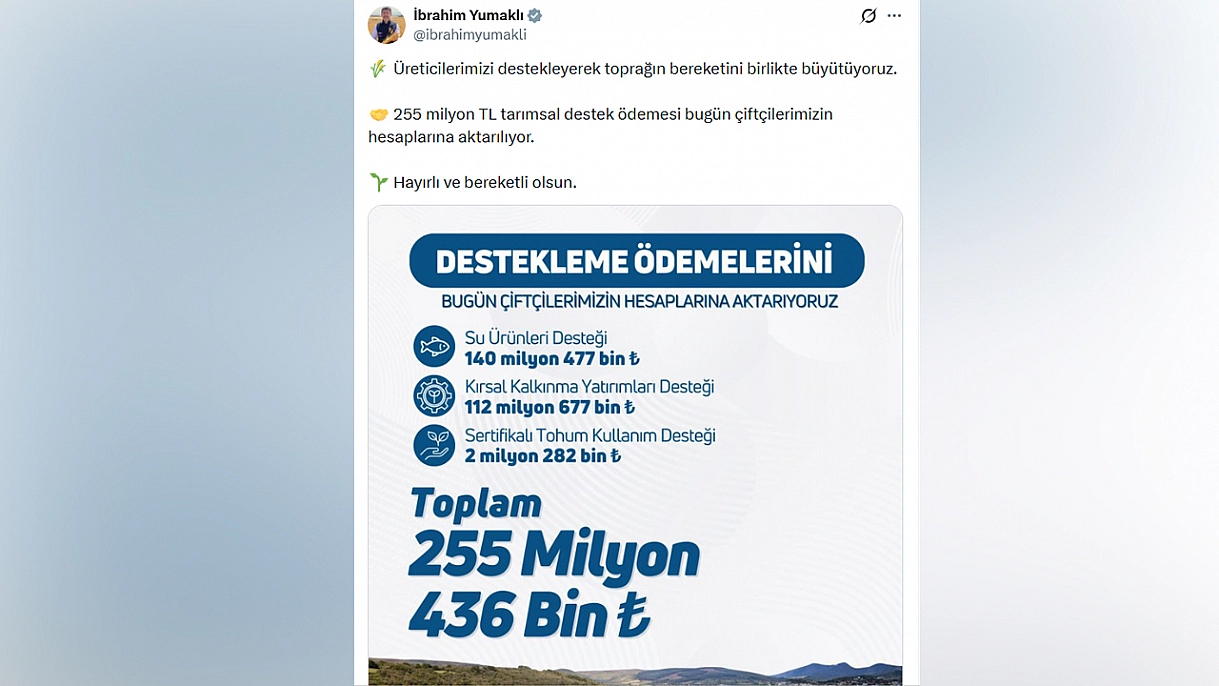Open the Grok explain icon
The height and width of the screenshot is (686, 1219).
tap(868, 16)
